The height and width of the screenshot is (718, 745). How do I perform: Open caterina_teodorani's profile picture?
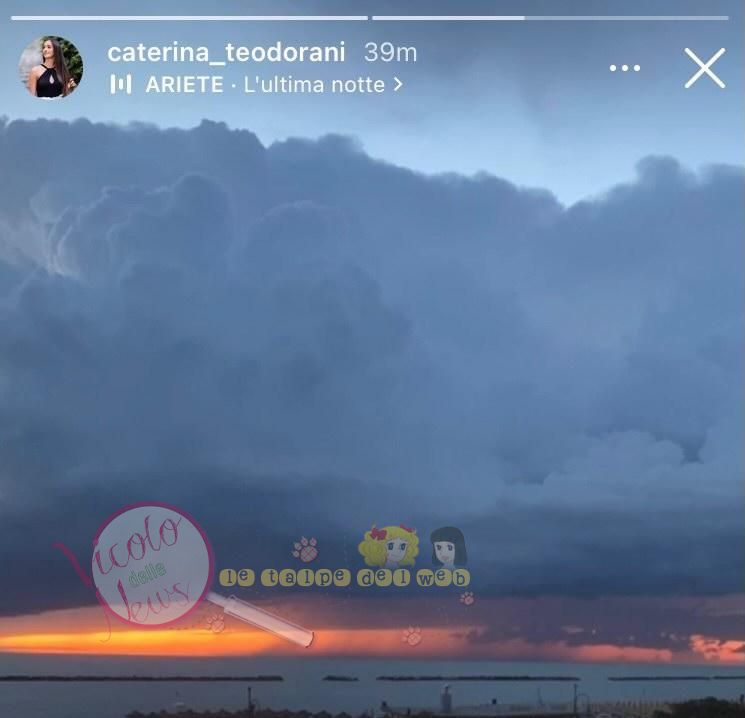(51, 68)
